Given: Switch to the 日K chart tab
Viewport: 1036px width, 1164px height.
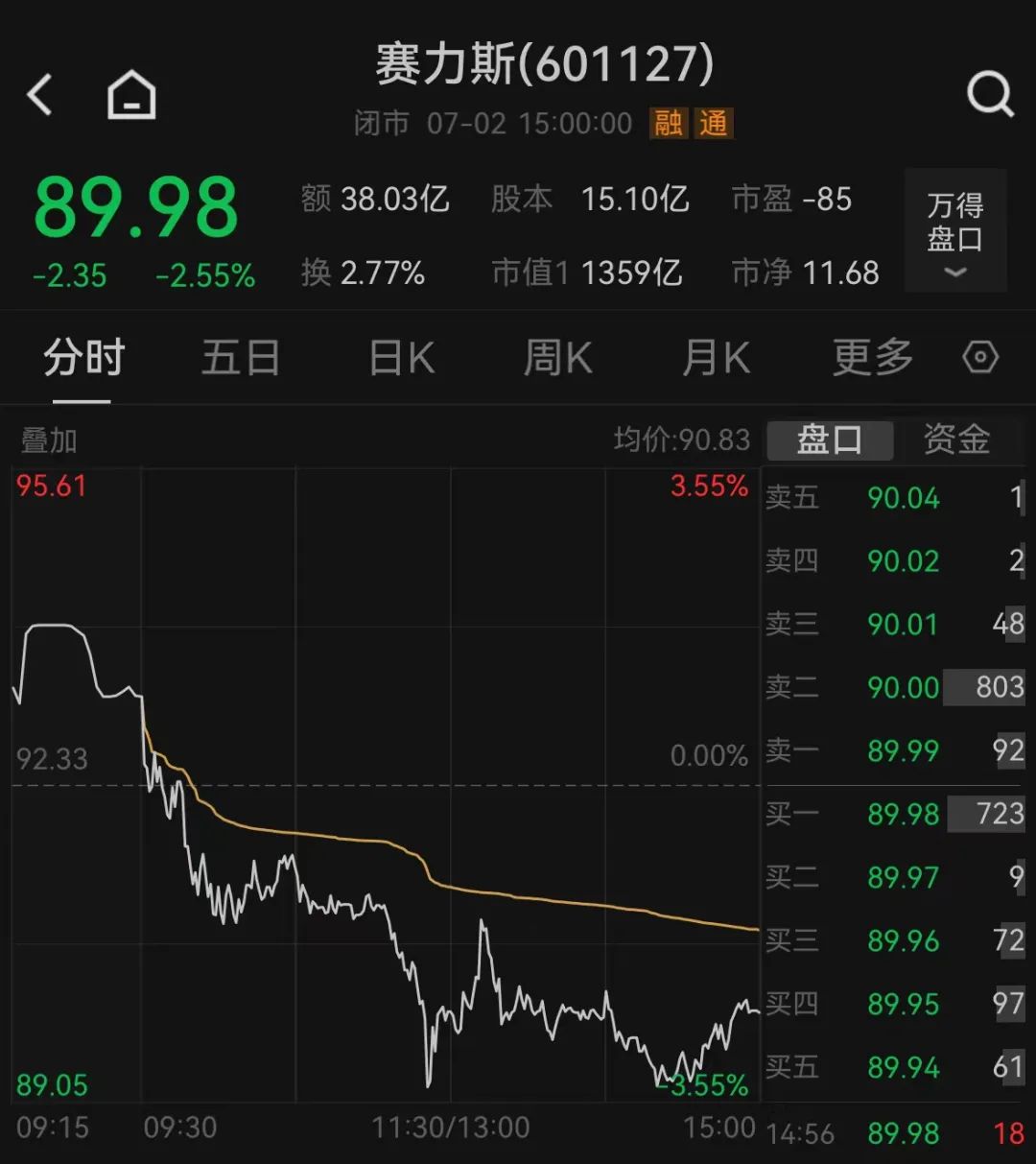Looking at the screenshot, I should pos(402,358).
